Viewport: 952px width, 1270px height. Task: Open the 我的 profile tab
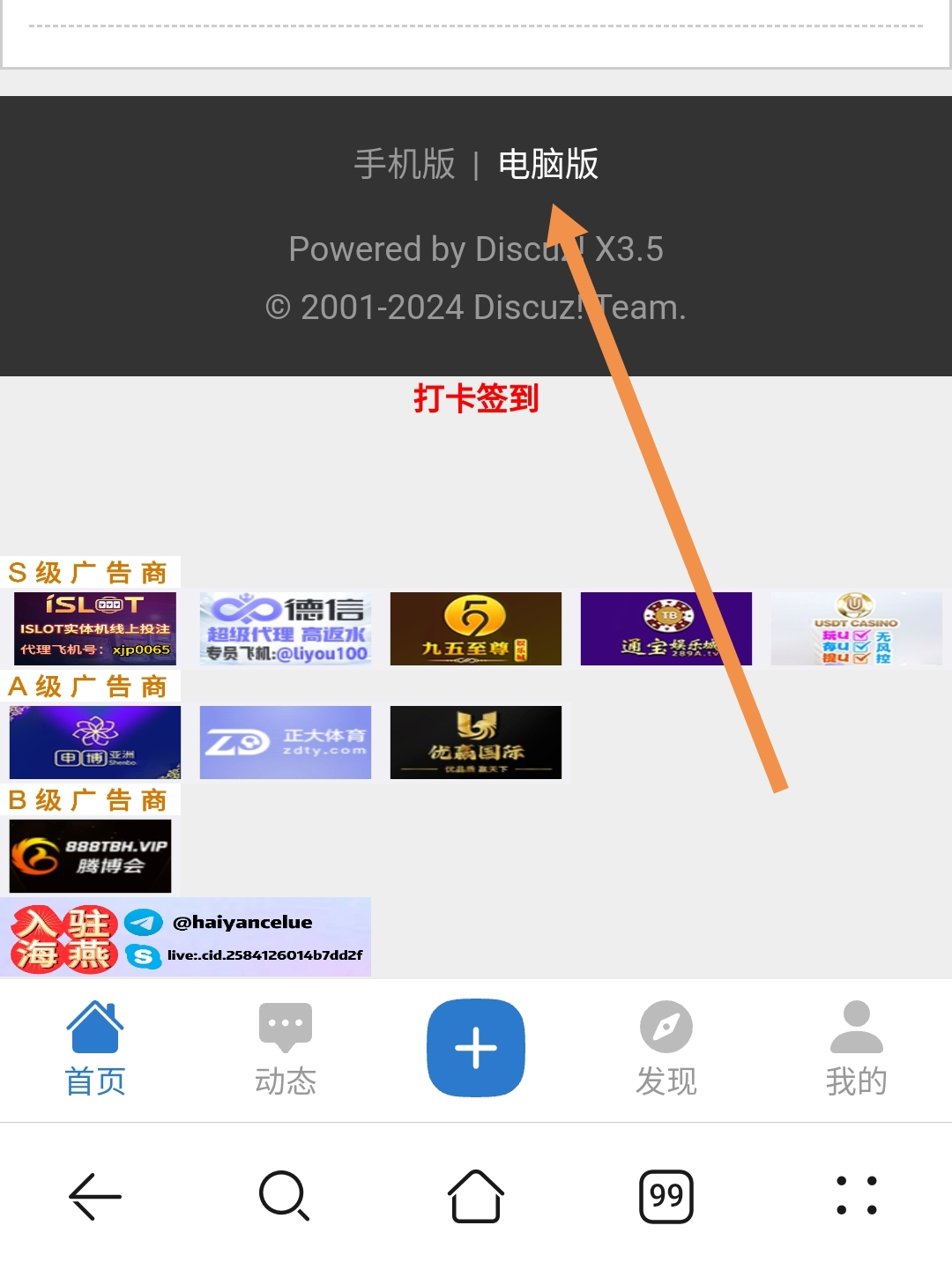click(856, 1049)
